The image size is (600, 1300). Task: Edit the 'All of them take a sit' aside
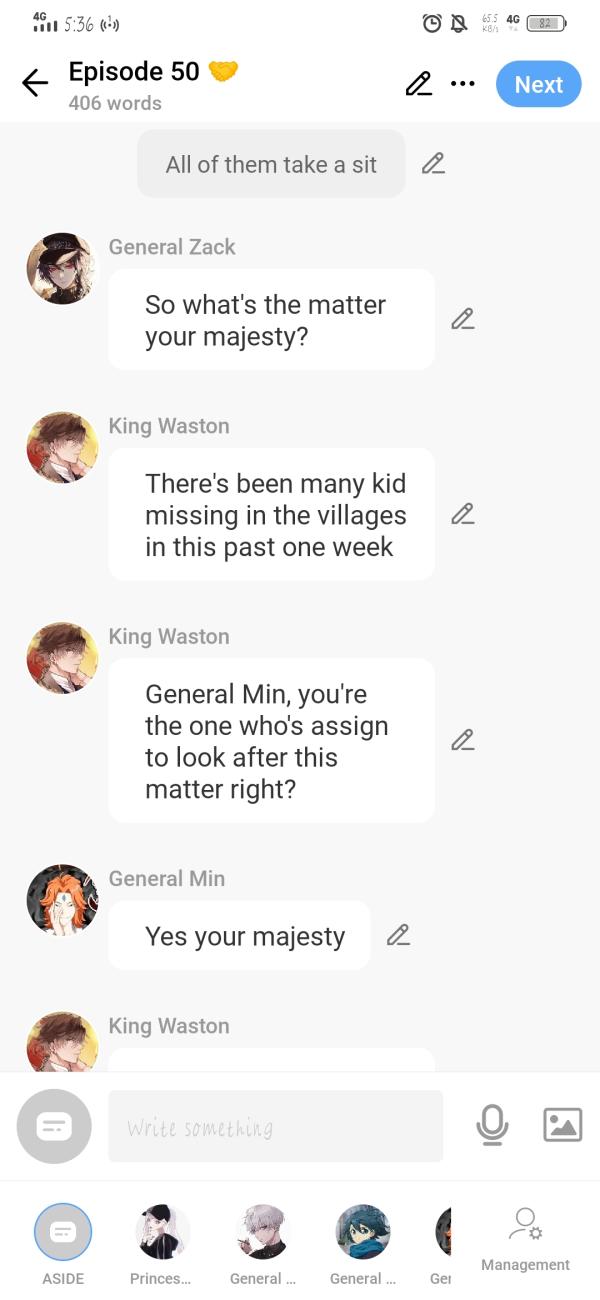click(x=433, y=164)
